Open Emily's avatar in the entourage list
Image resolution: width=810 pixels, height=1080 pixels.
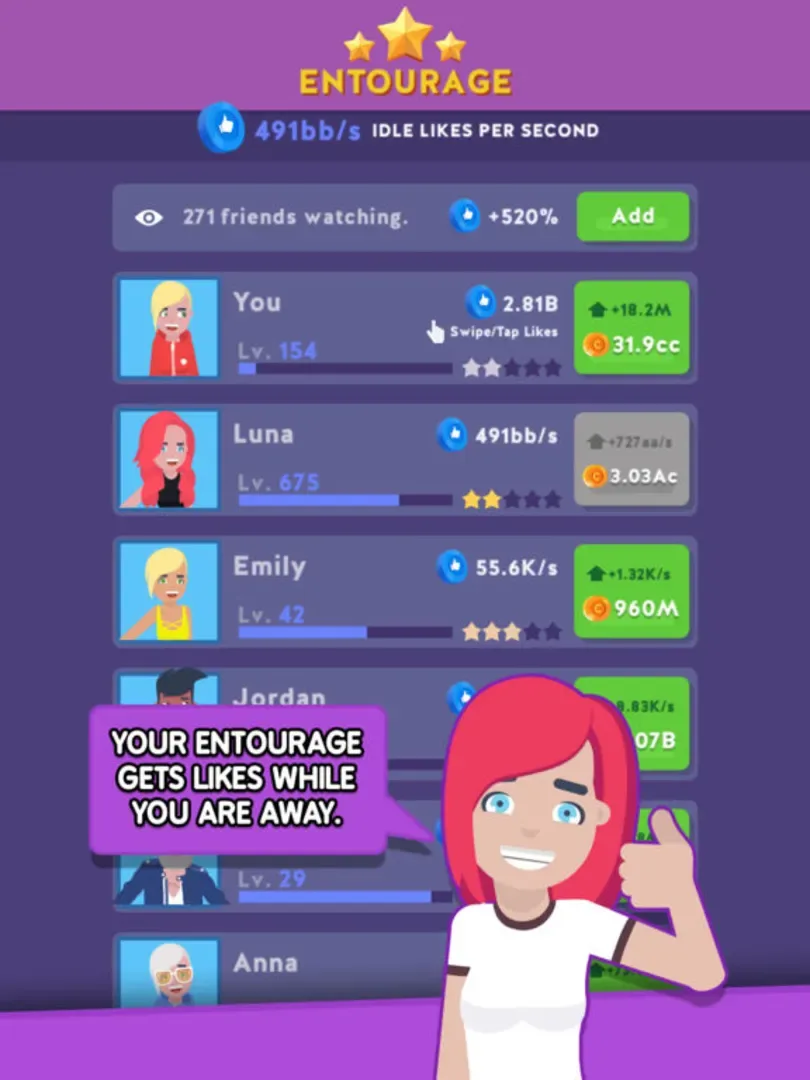(x=169, y=591)
